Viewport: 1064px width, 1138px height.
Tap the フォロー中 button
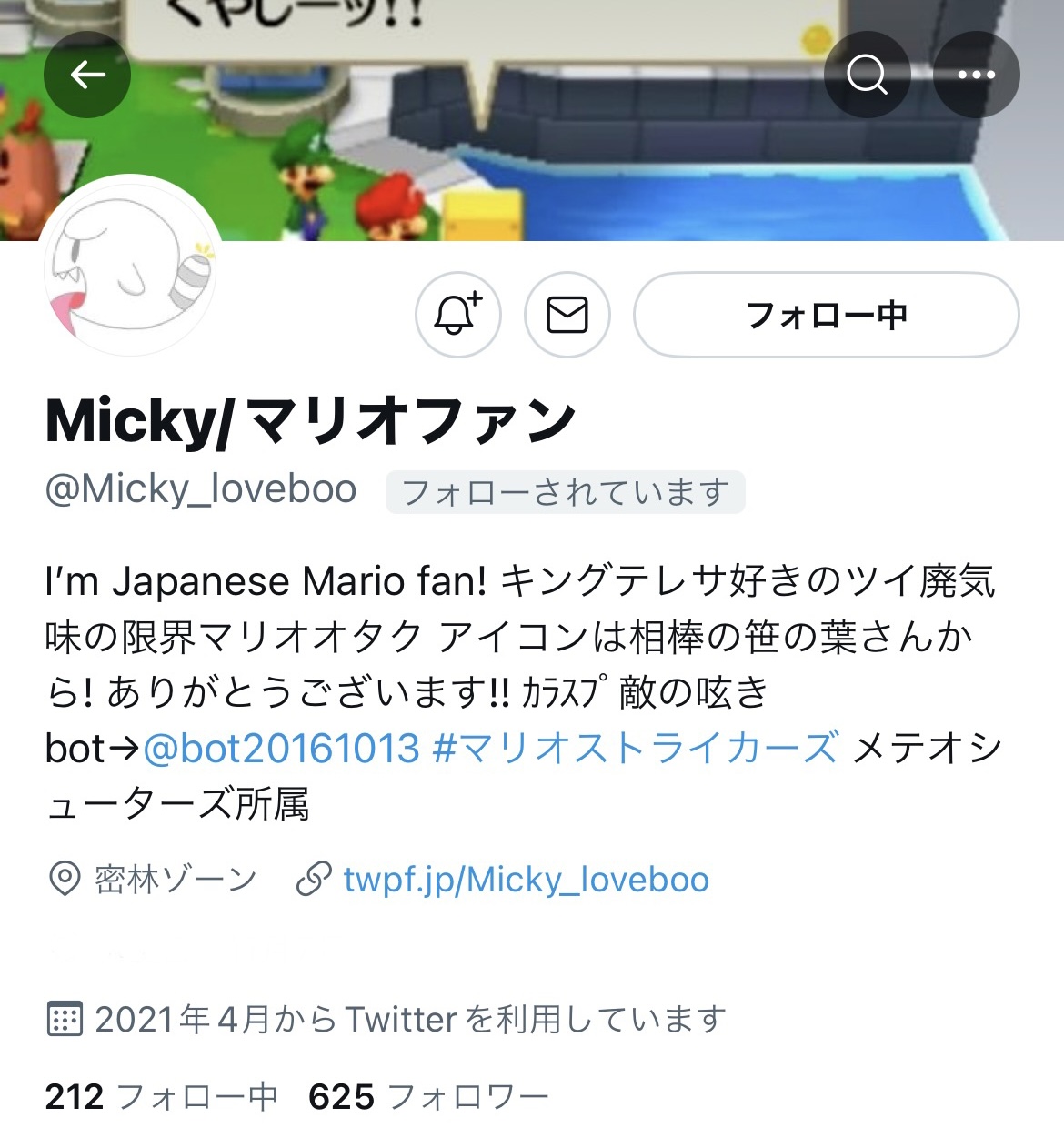pos(826,315)
